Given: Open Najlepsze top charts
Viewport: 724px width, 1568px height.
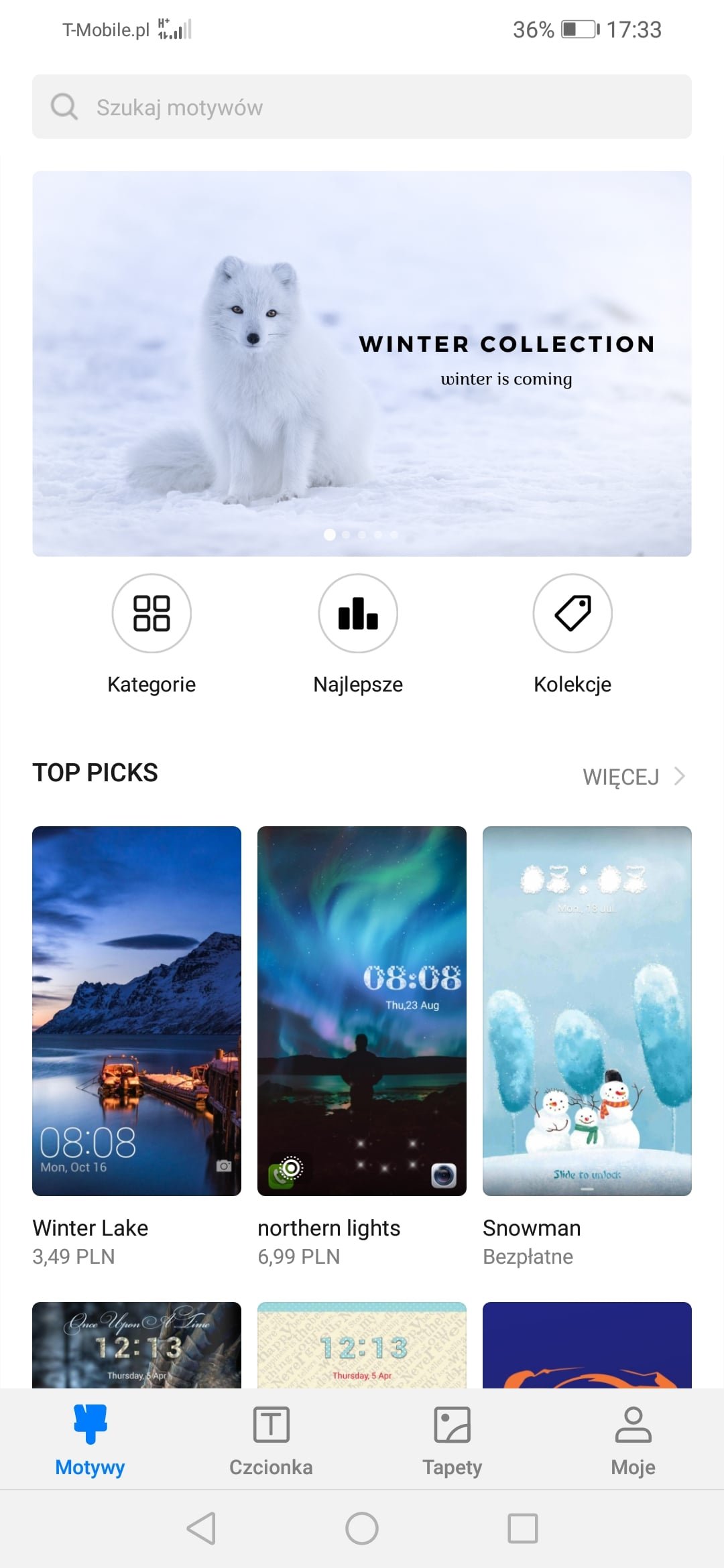Looking at the screenshot, I should tap(358, 614).
